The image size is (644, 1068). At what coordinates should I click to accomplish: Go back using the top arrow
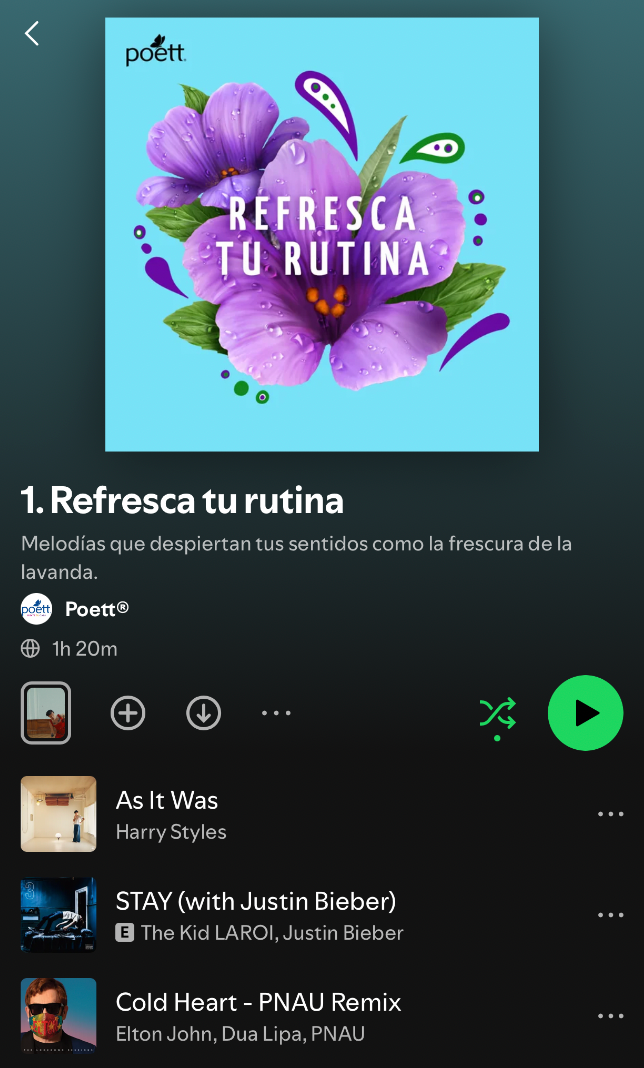tap(32, 34)
